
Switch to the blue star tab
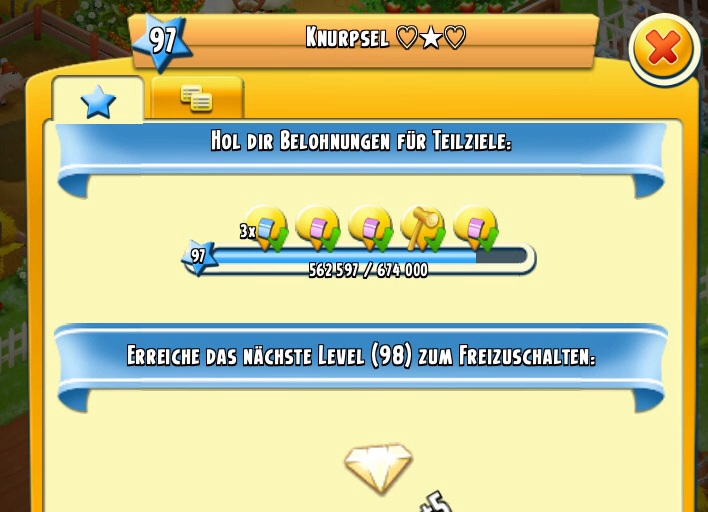point(98,101)
